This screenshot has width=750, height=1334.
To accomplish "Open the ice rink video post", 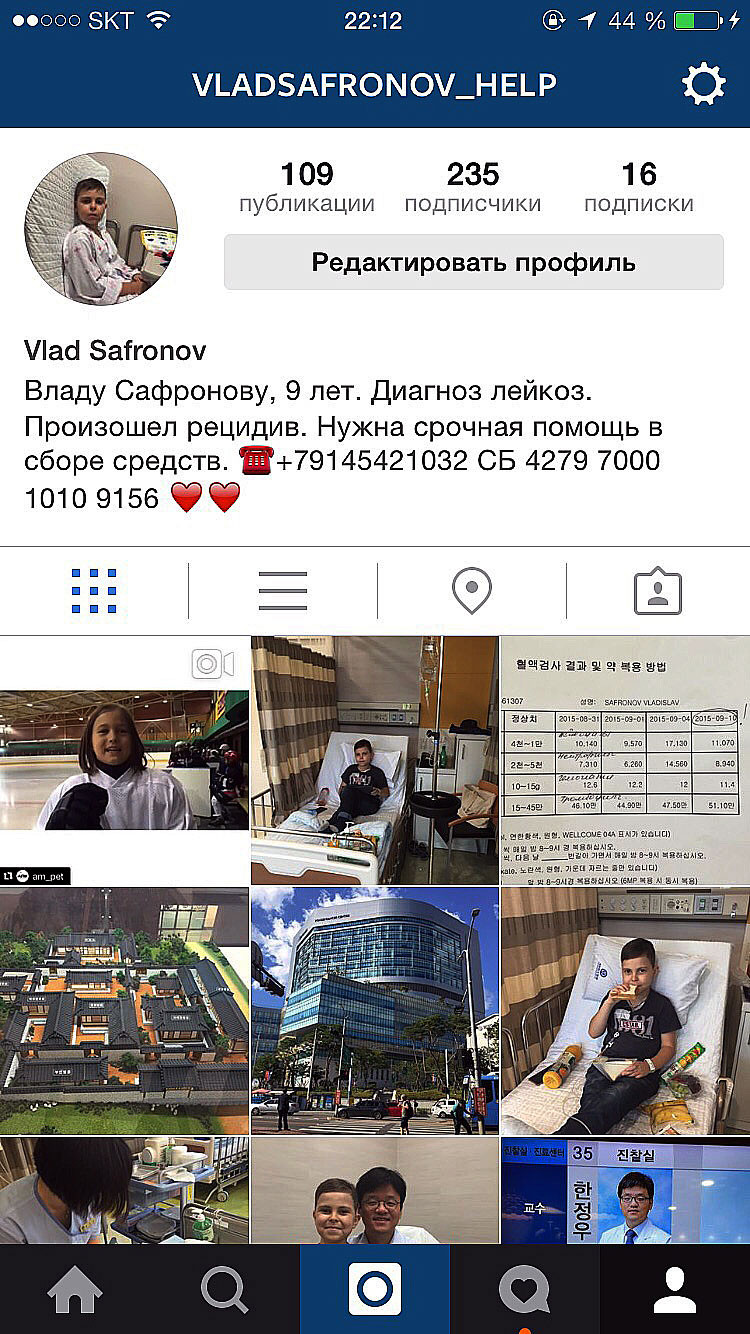I will [124, 760].
